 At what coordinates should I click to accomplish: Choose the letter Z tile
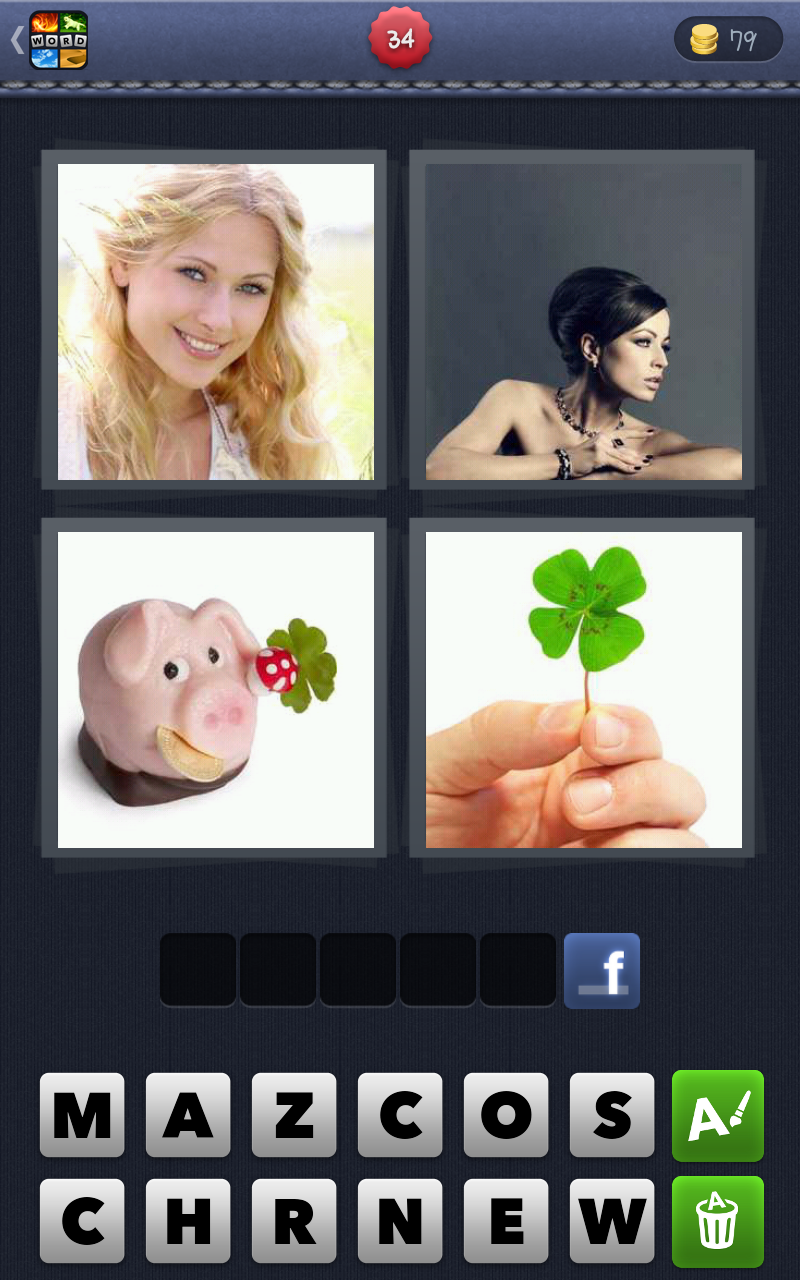pyautogui.click(x=294, y=1115)
